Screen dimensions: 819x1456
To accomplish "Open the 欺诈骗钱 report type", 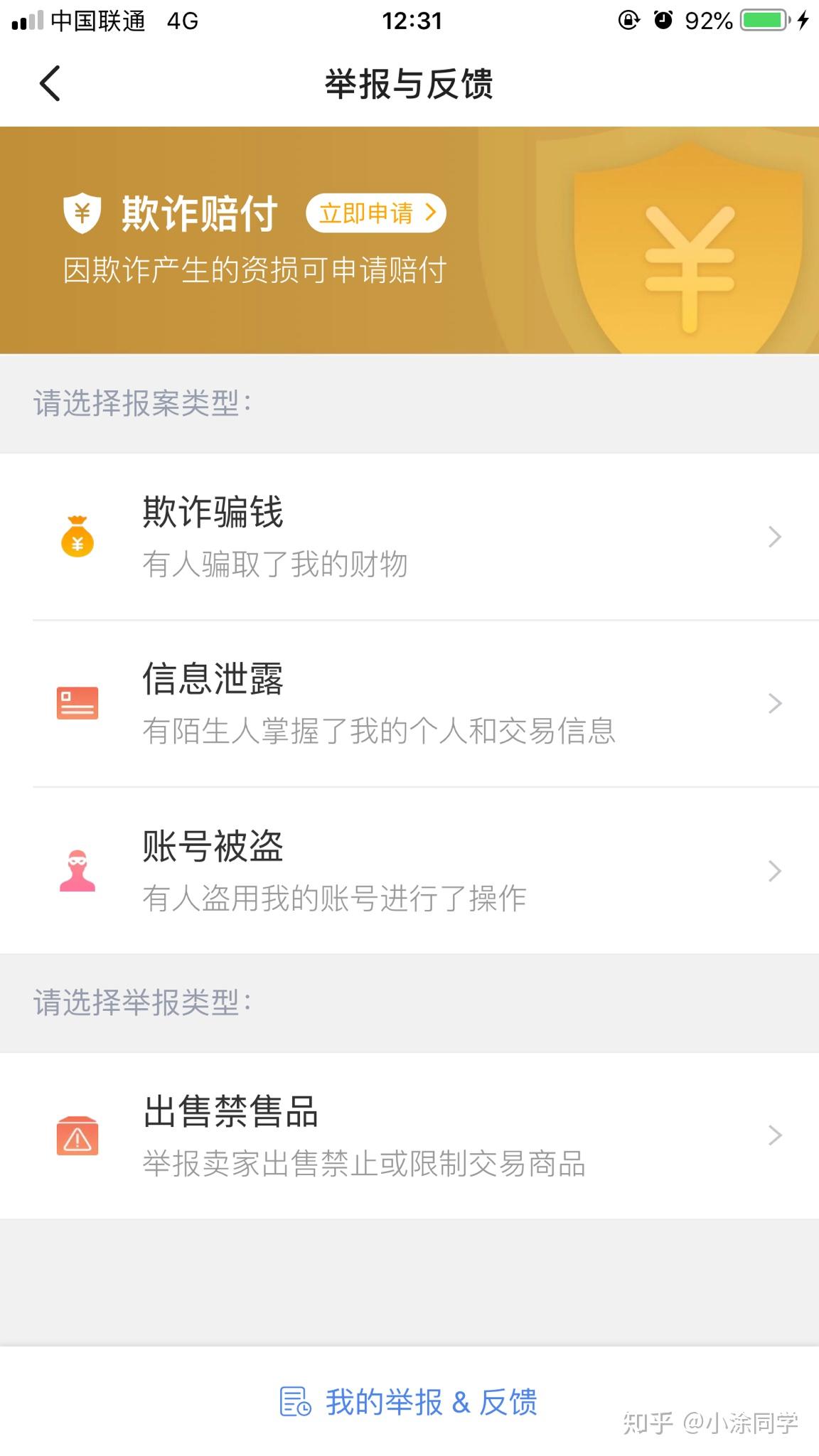I will (409, 537).
